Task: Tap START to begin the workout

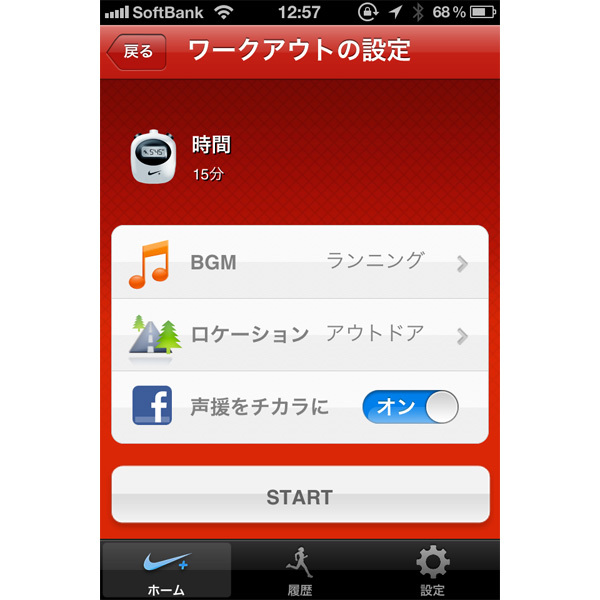Action: pyautogui.click(x=299, y=497)
